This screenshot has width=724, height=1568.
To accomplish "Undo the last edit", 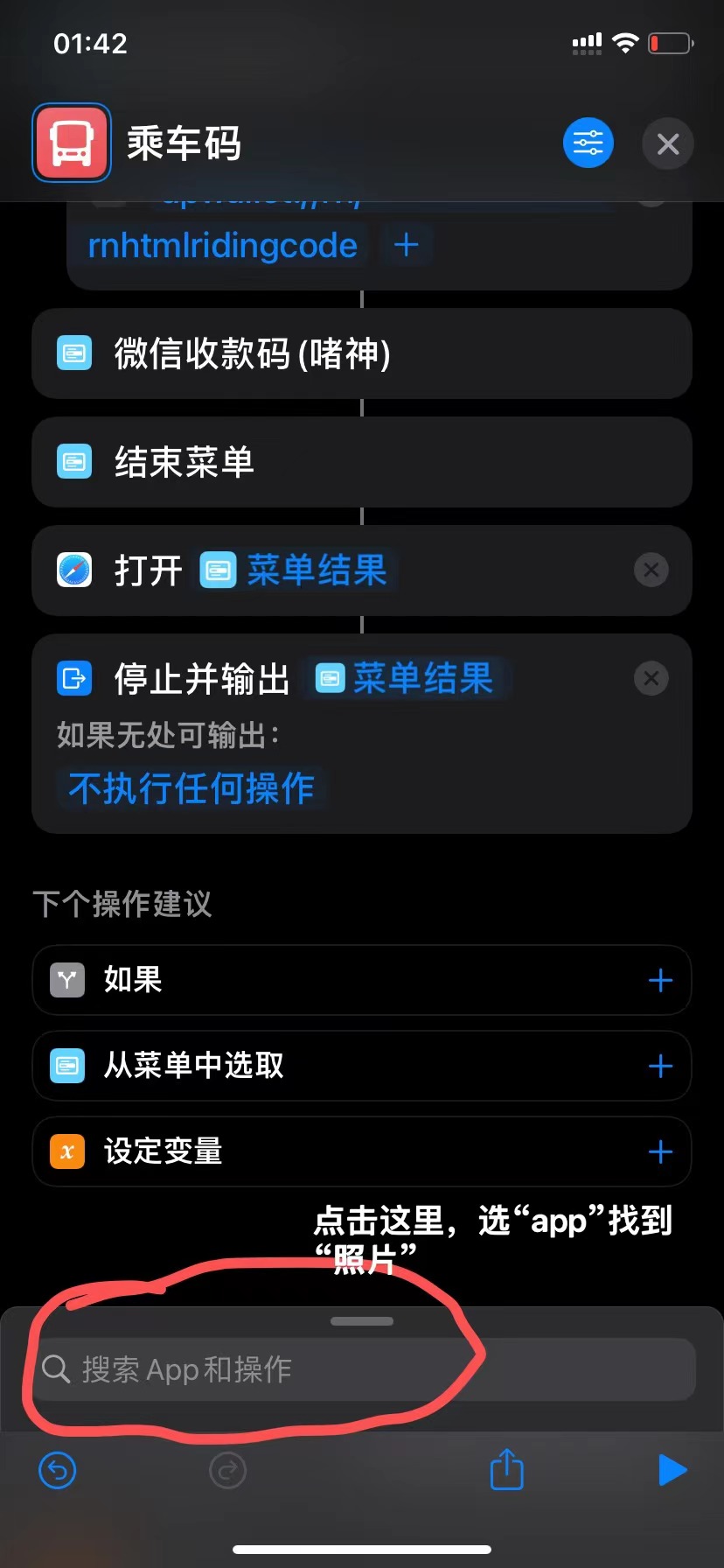I will click(58, 1470).
